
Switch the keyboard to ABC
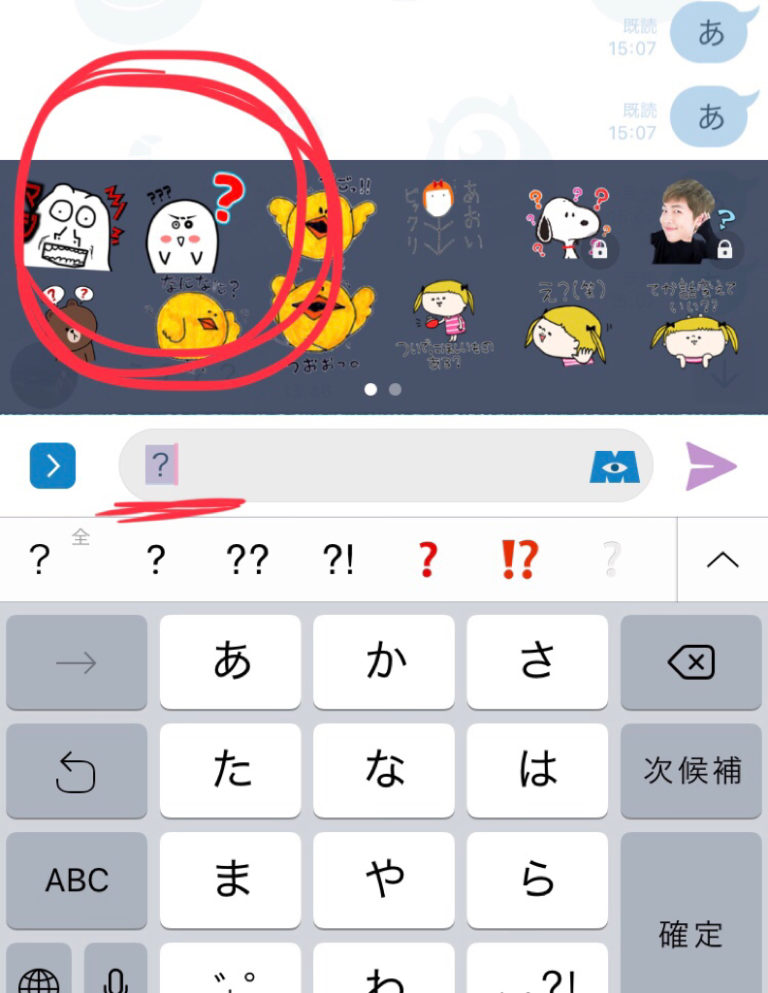(x=77, y=879)
